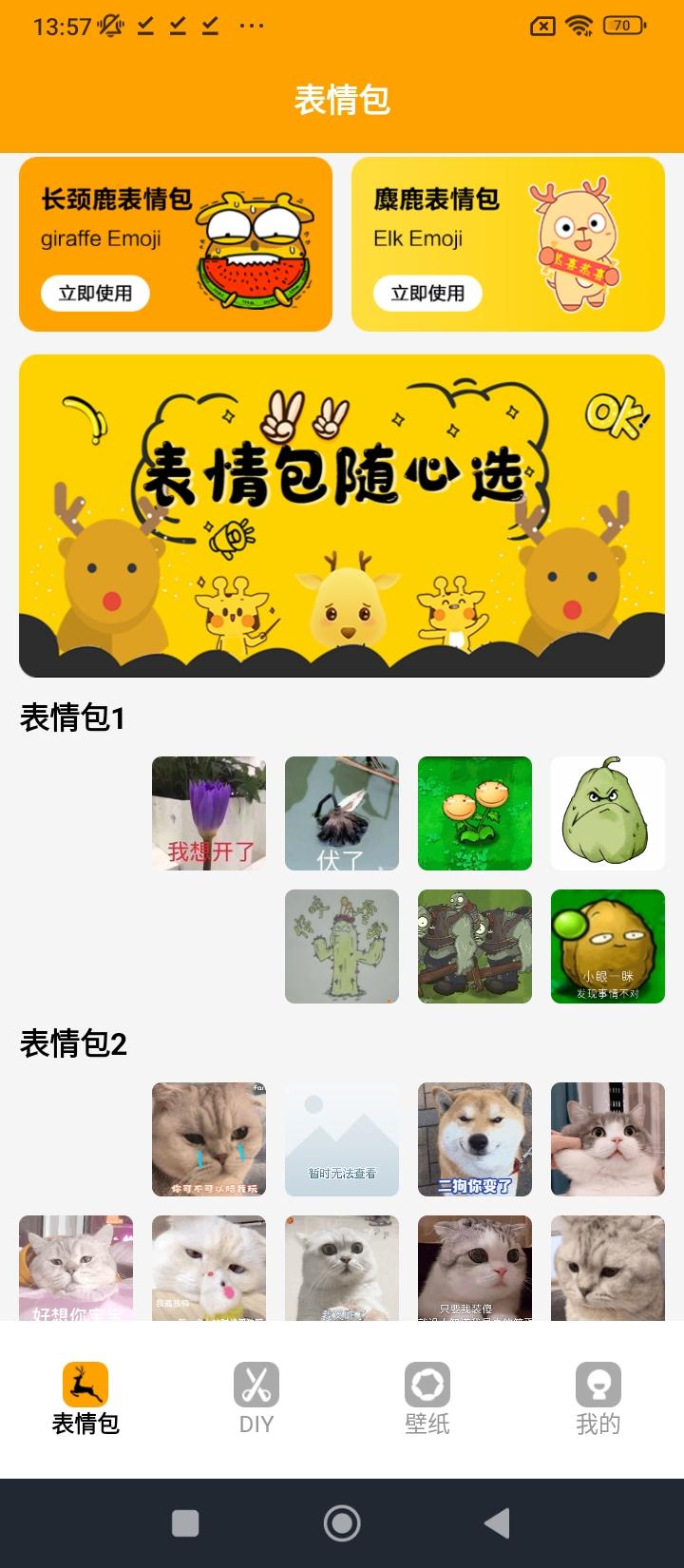Tap the 小眼一眯 walnut sticker
Image resolution: width=684 pixels, height=1568 pixels.
607,946
